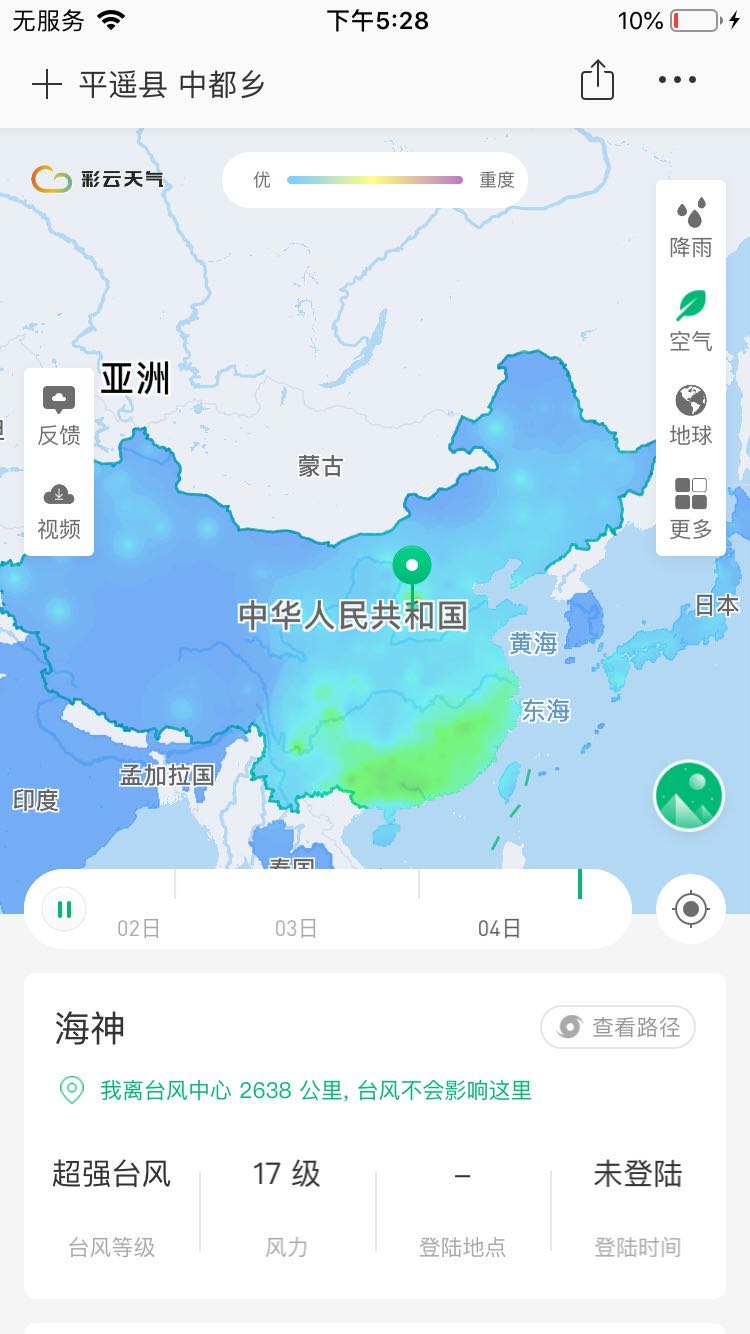Image resolution: width=750 pixels, height=1334 pixels.
Task: Add a new location with the plus icon
Action: coord(46,84)
